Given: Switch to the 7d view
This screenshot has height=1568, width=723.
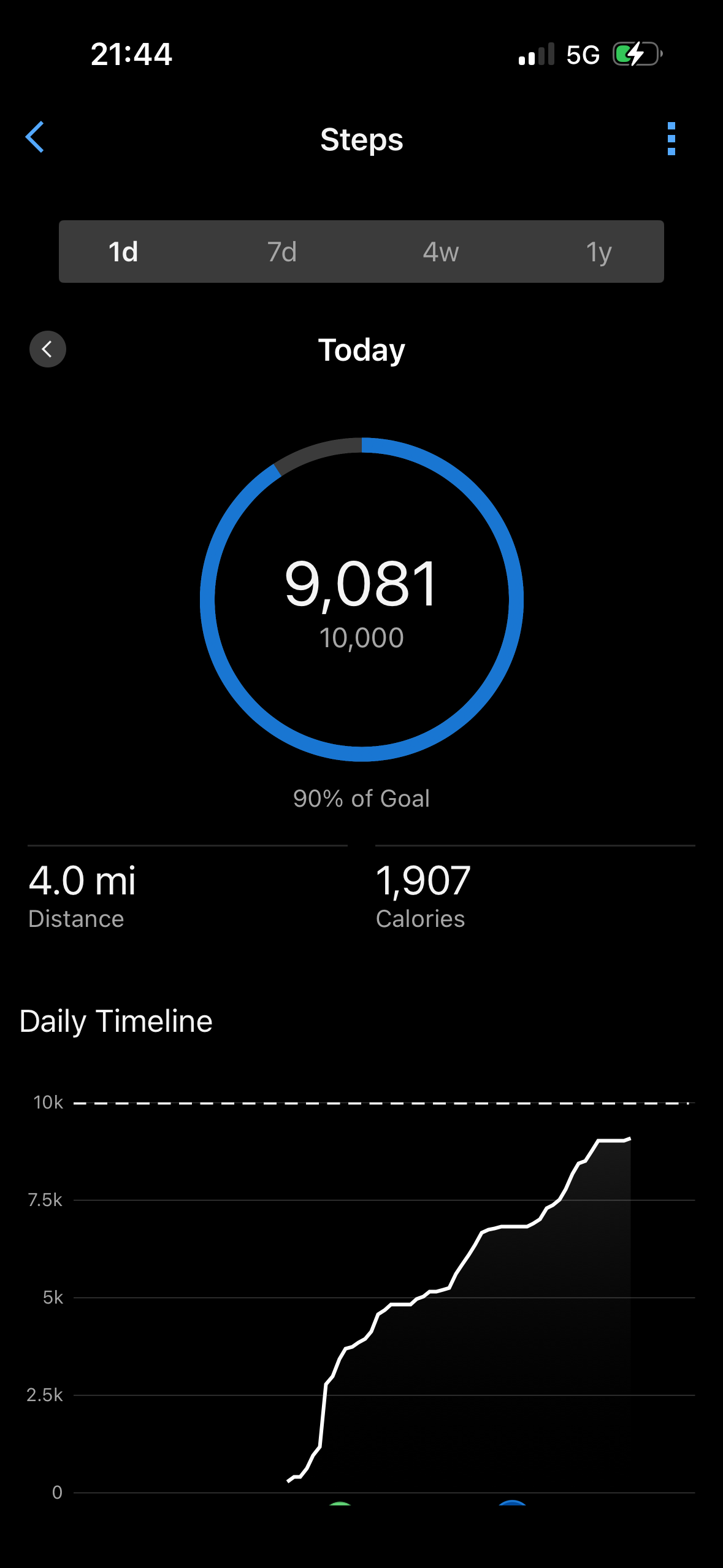Looking at the screenshot, I should 282,252.
